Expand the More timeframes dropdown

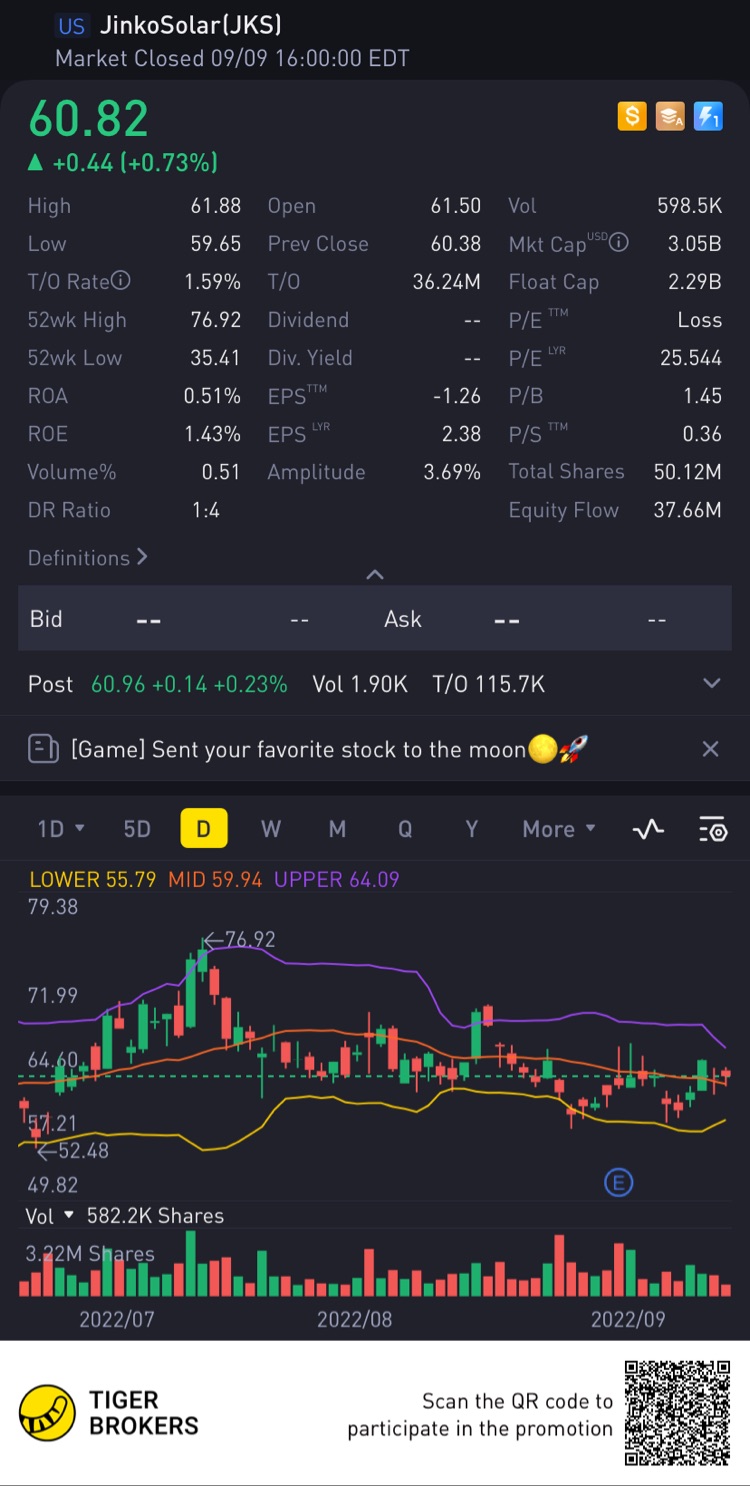[x=558, y=829]
